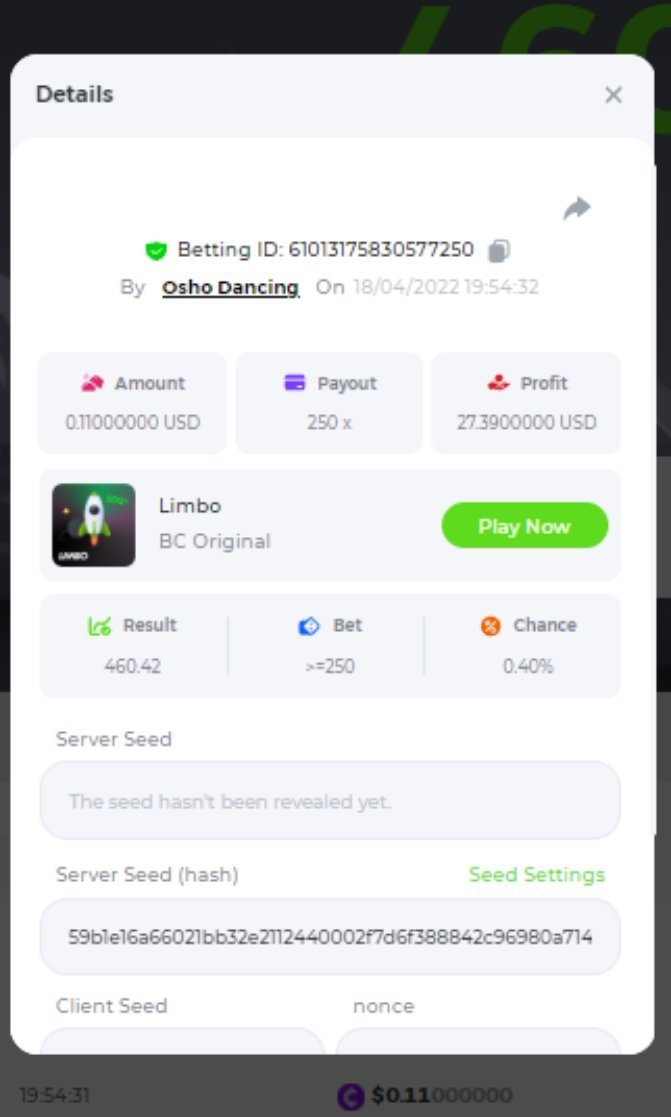The image size is (671, 1117).
Task: Copy the Betting ID
Action: pyautogui.click(x=499, y=250)
